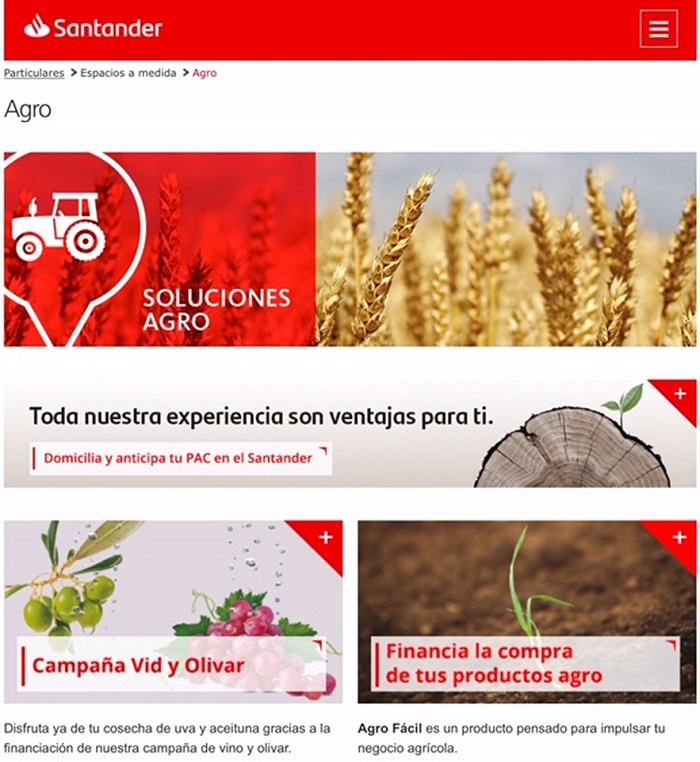This screenshot has width=700, height=762.
Task: Expand the plus on the experiencia banner
Action: click(680, 394)
